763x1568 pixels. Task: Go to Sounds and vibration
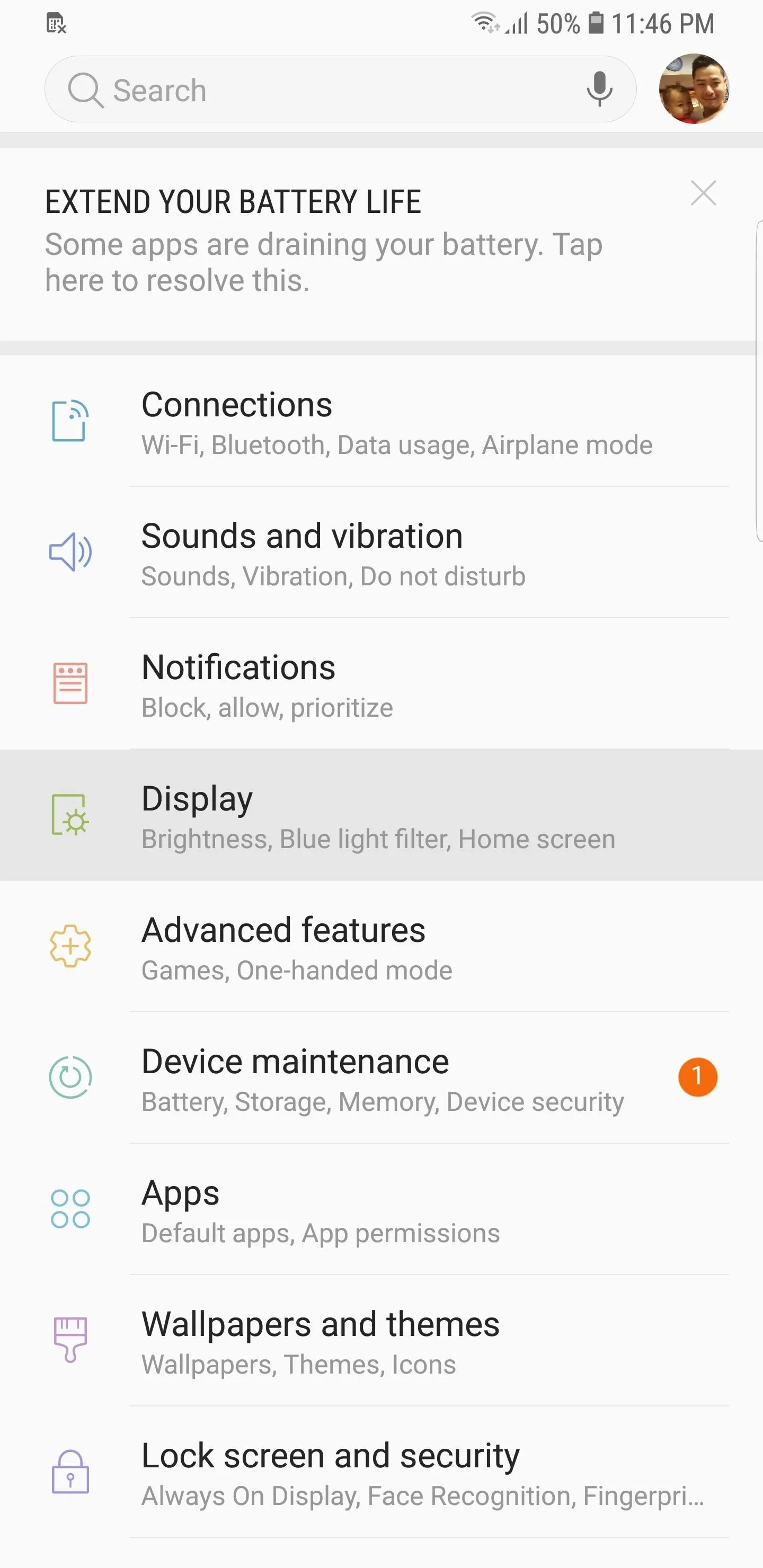(381, 553)
